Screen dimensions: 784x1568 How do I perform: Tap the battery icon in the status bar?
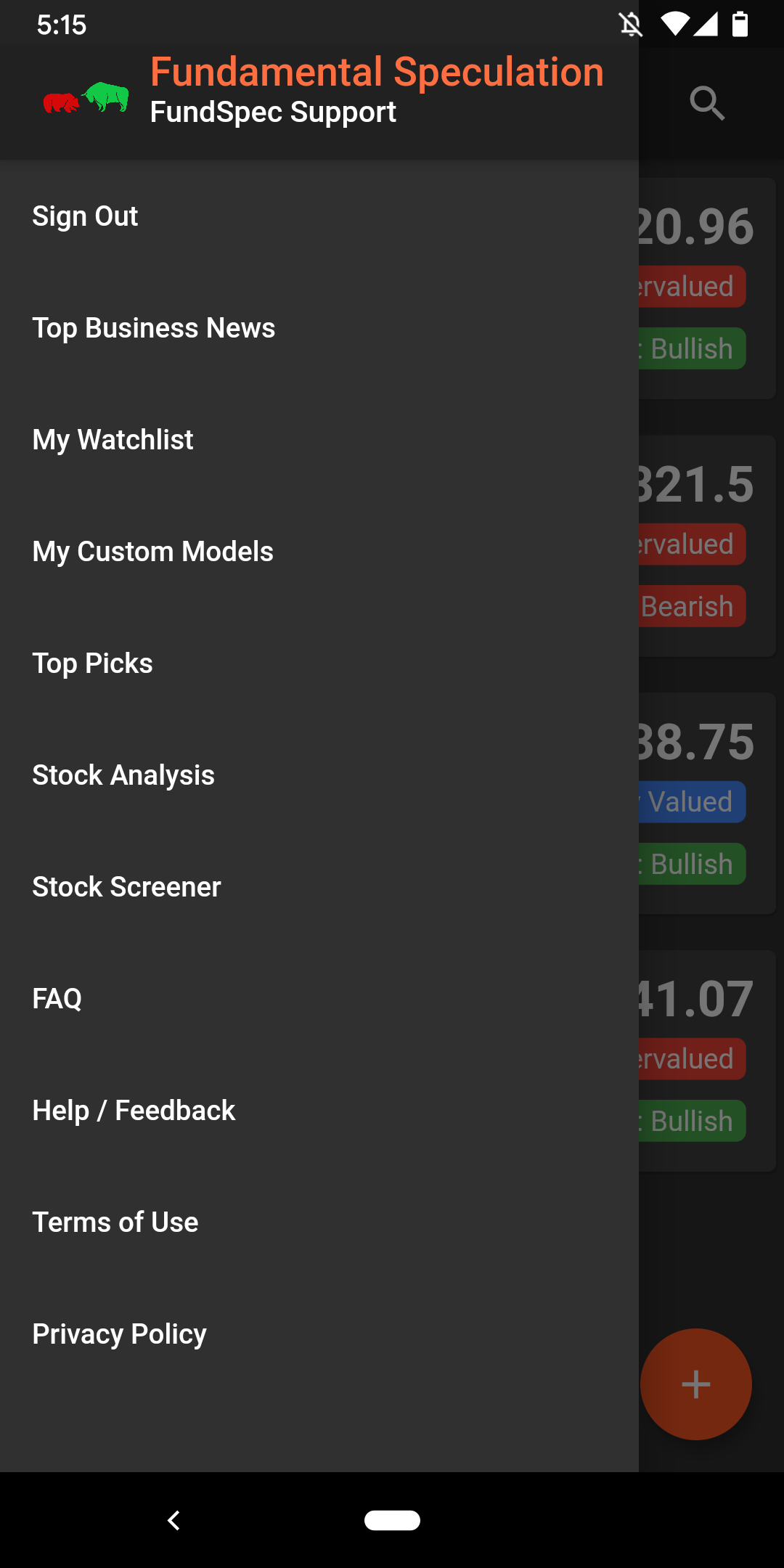coord(740,24)
